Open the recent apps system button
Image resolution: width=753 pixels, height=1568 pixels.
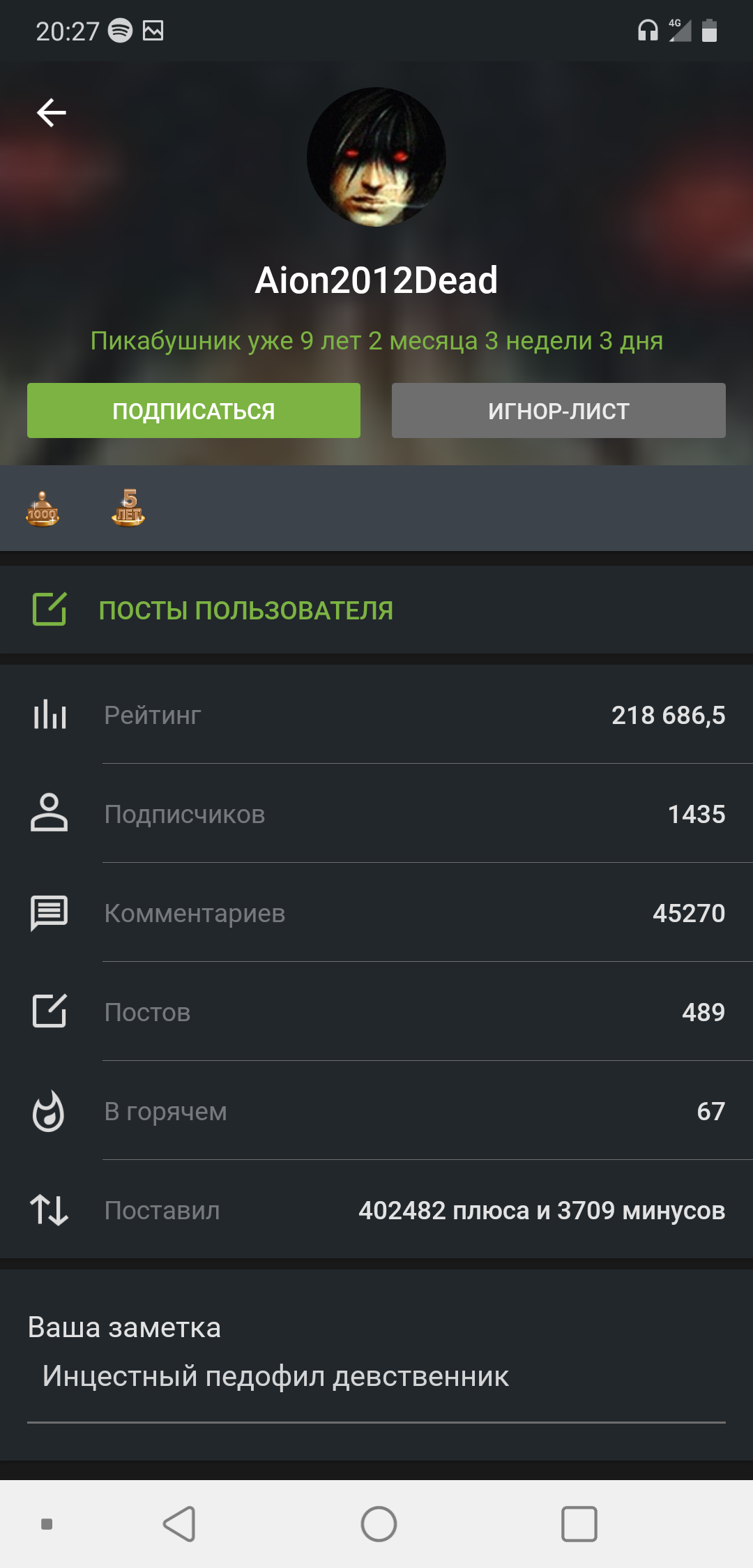click(579, 1524)
